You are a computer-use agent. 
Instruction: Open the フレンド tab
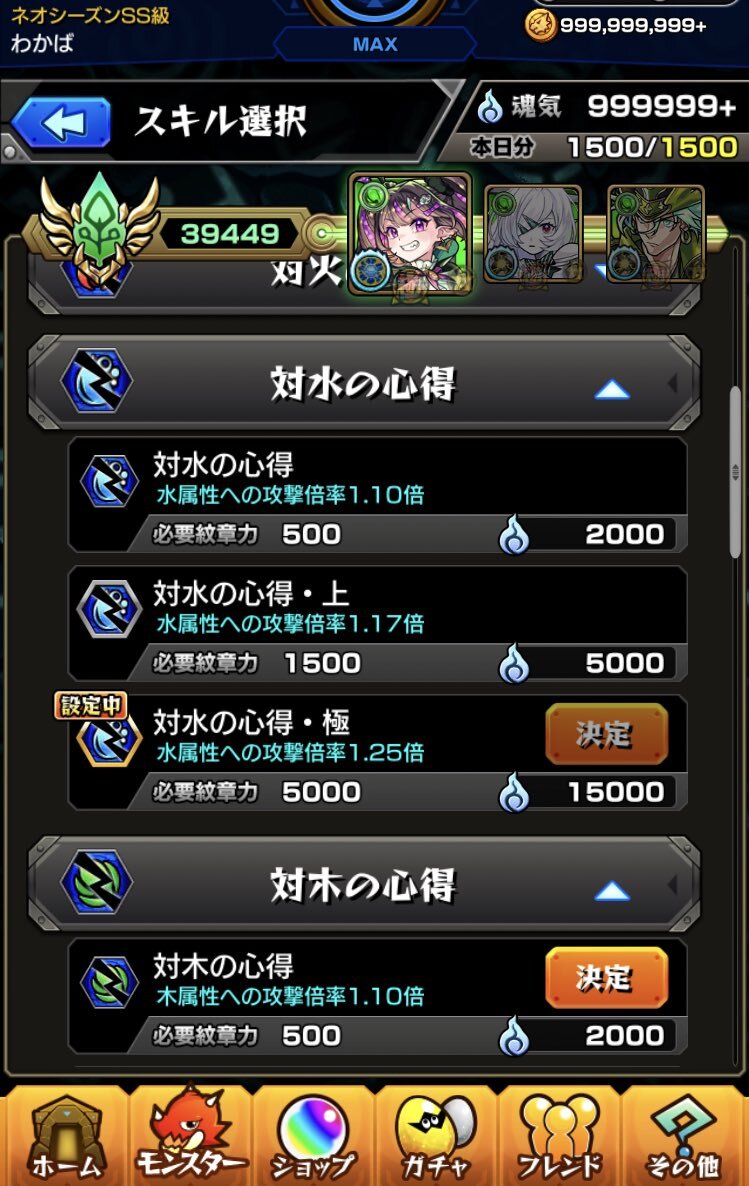[558, 1136]
